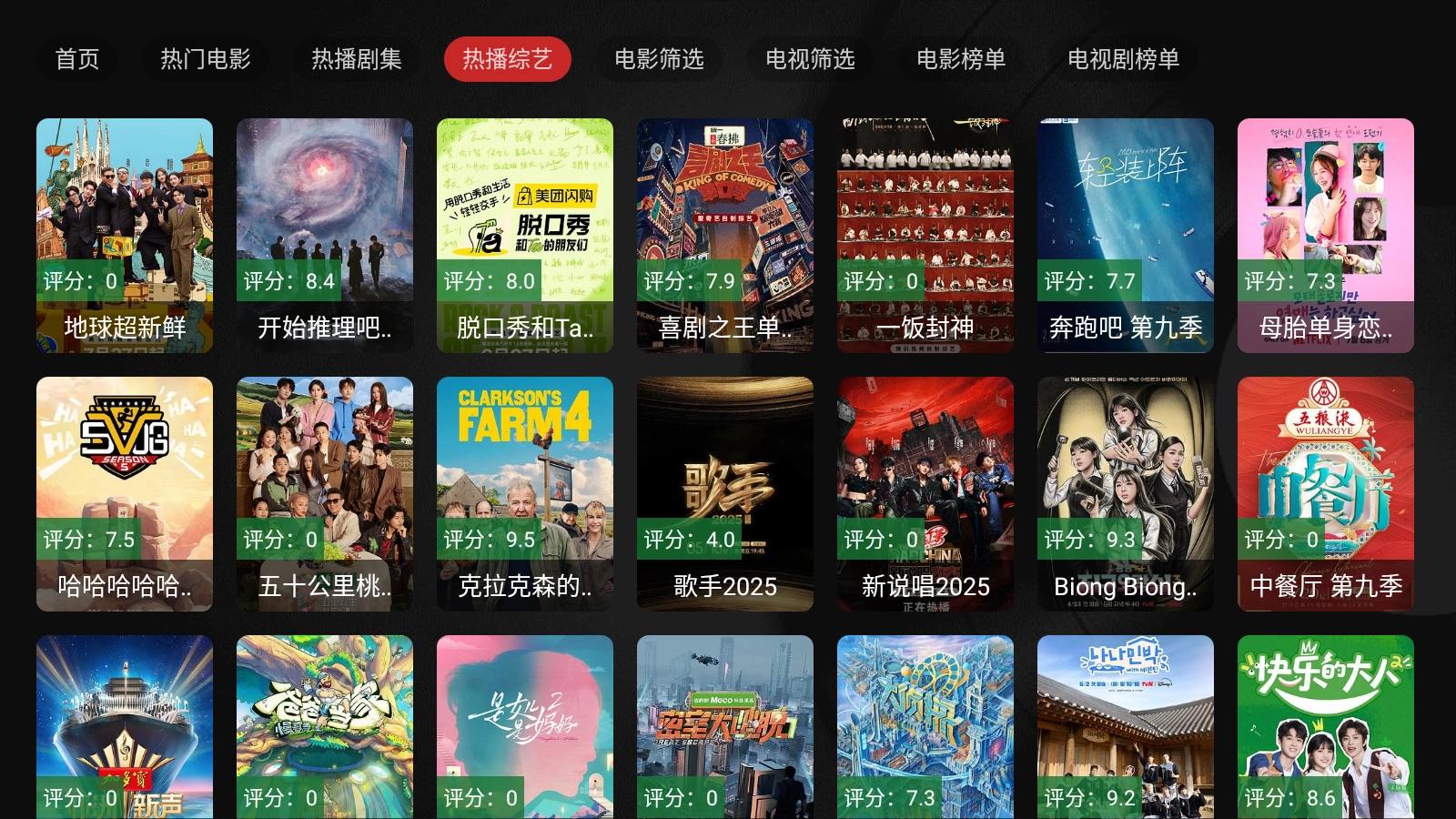Open the 热门电影 tab
The width and height of the screenshot is (1456, 819).
(206, 59)
